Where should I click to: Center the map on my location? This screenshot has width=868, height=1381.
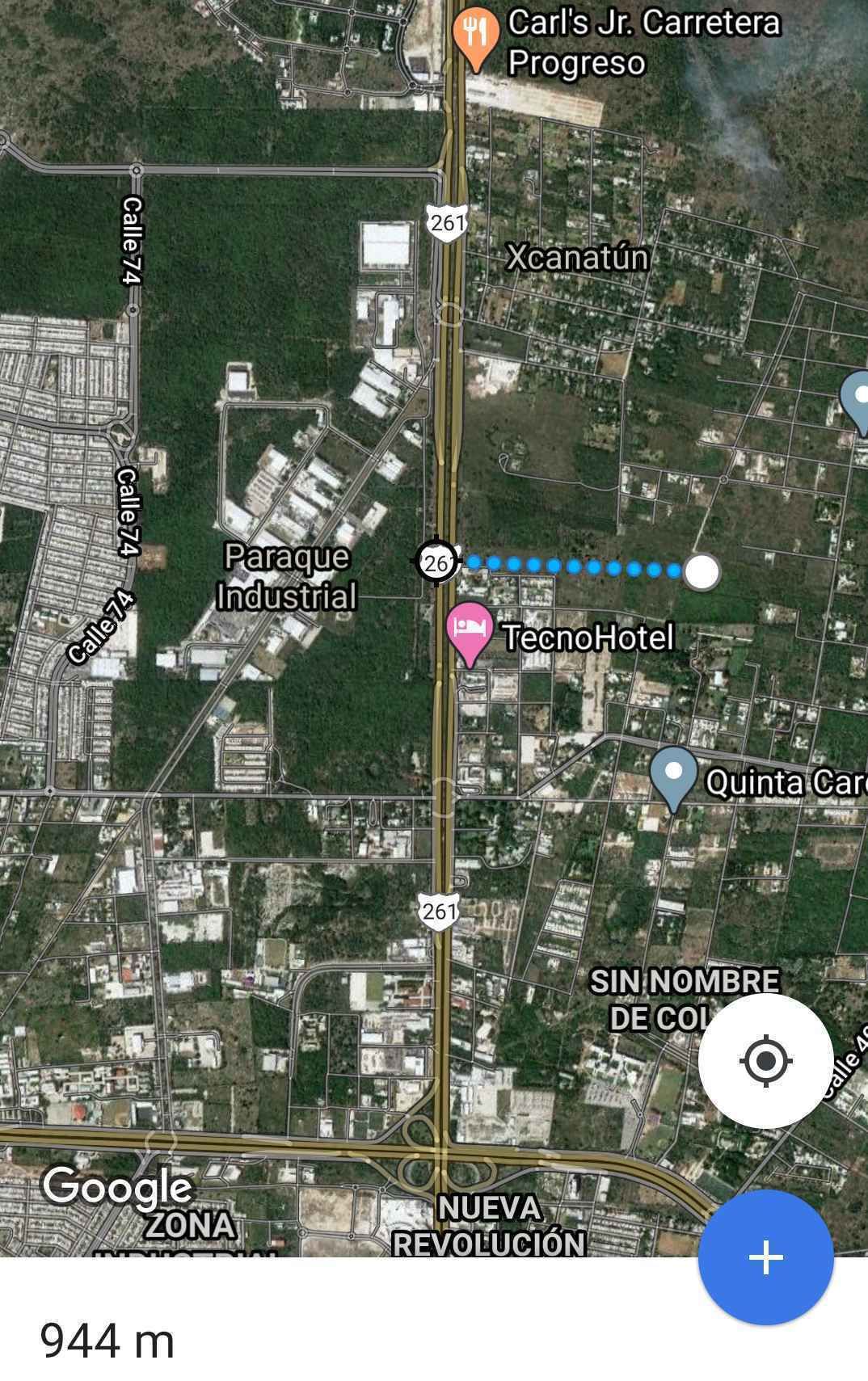(x=765, y=1060)
